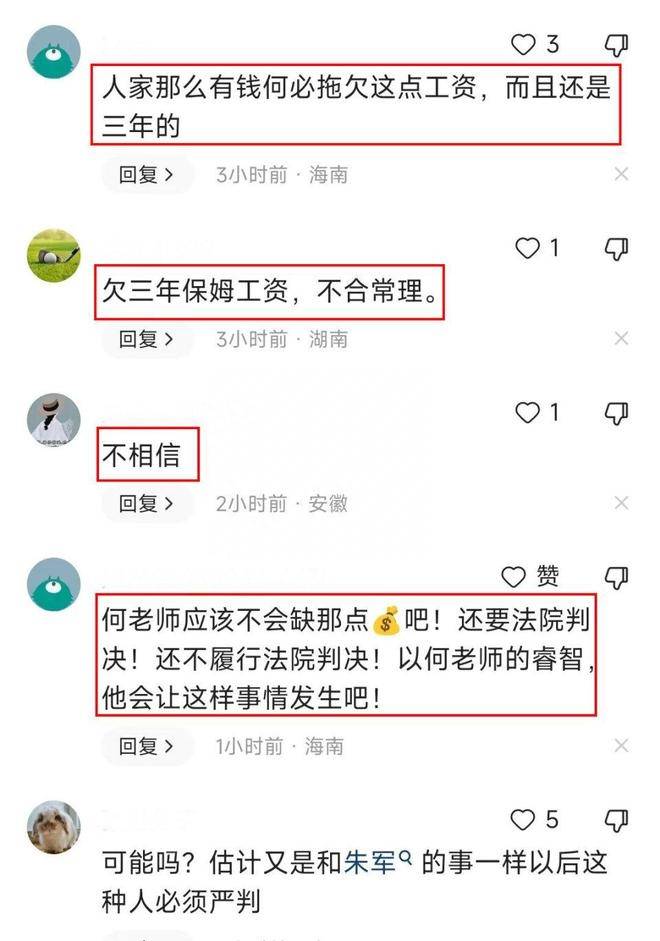Image resolution: width=660 pixels, height=941 pixels.
Task: Dislike the comment 不相信
Action: coord(617,412)
